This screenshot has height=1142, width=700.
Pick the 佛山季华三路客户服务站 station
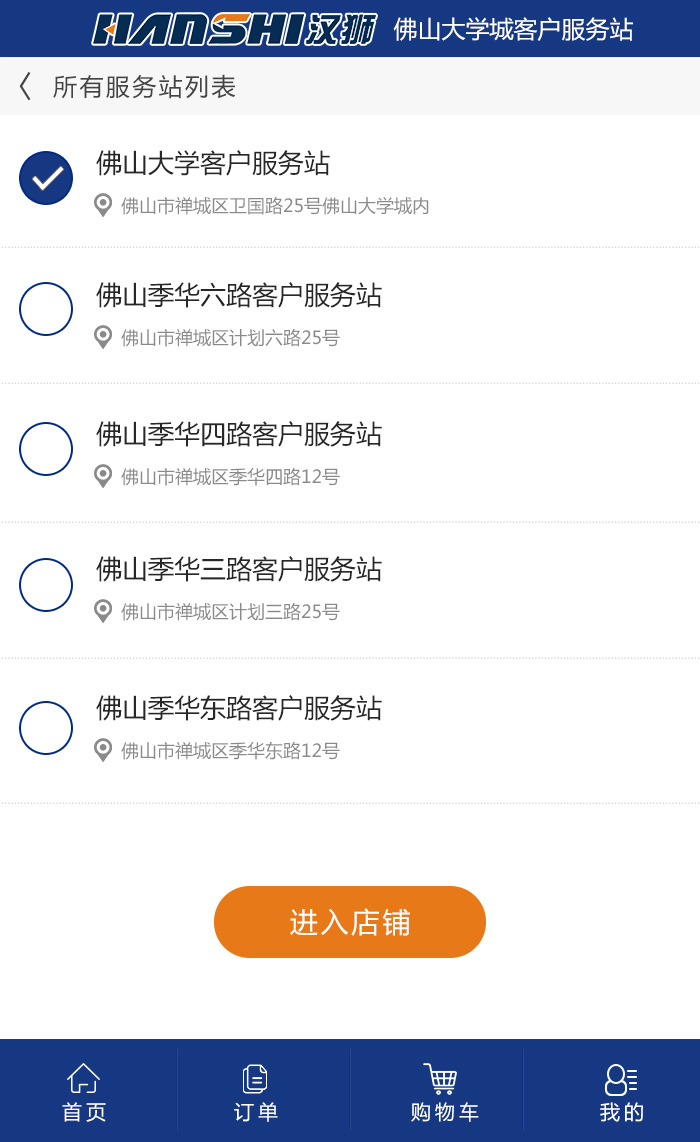click(46, 585)
